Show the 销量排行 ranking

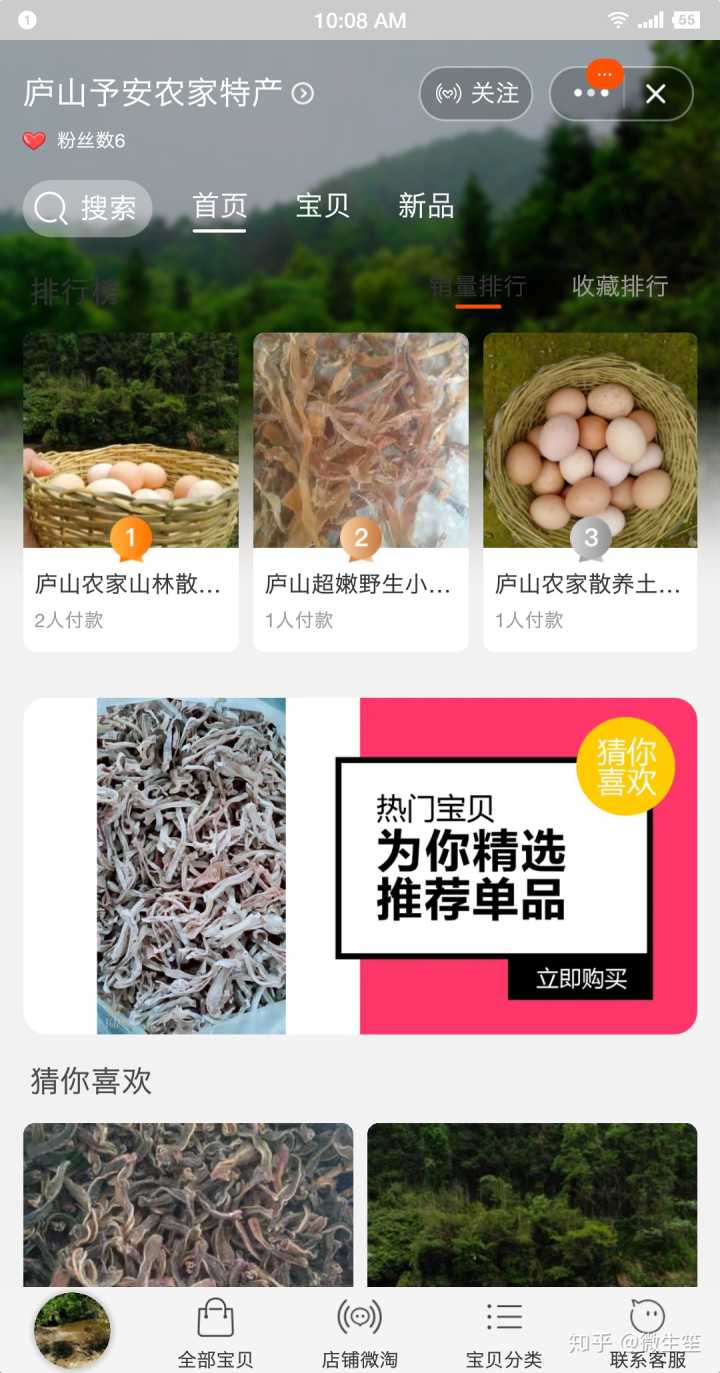tap(478, 287)
